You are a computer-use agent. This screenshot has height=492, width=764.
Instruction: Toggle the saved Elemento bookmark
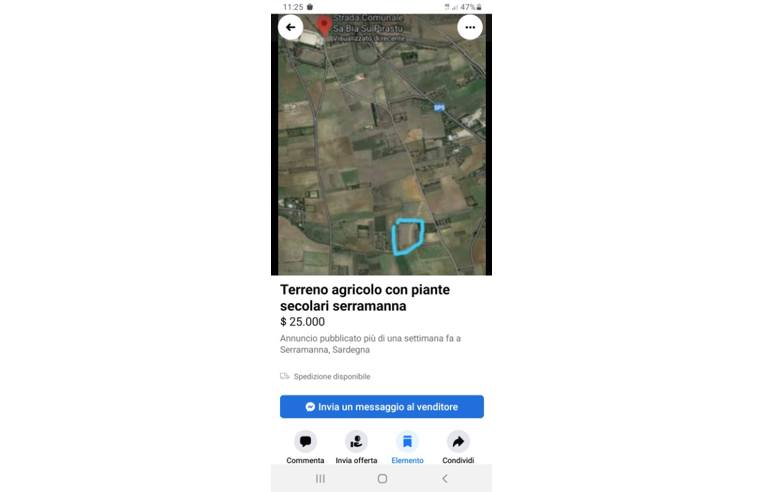(407, 442)
